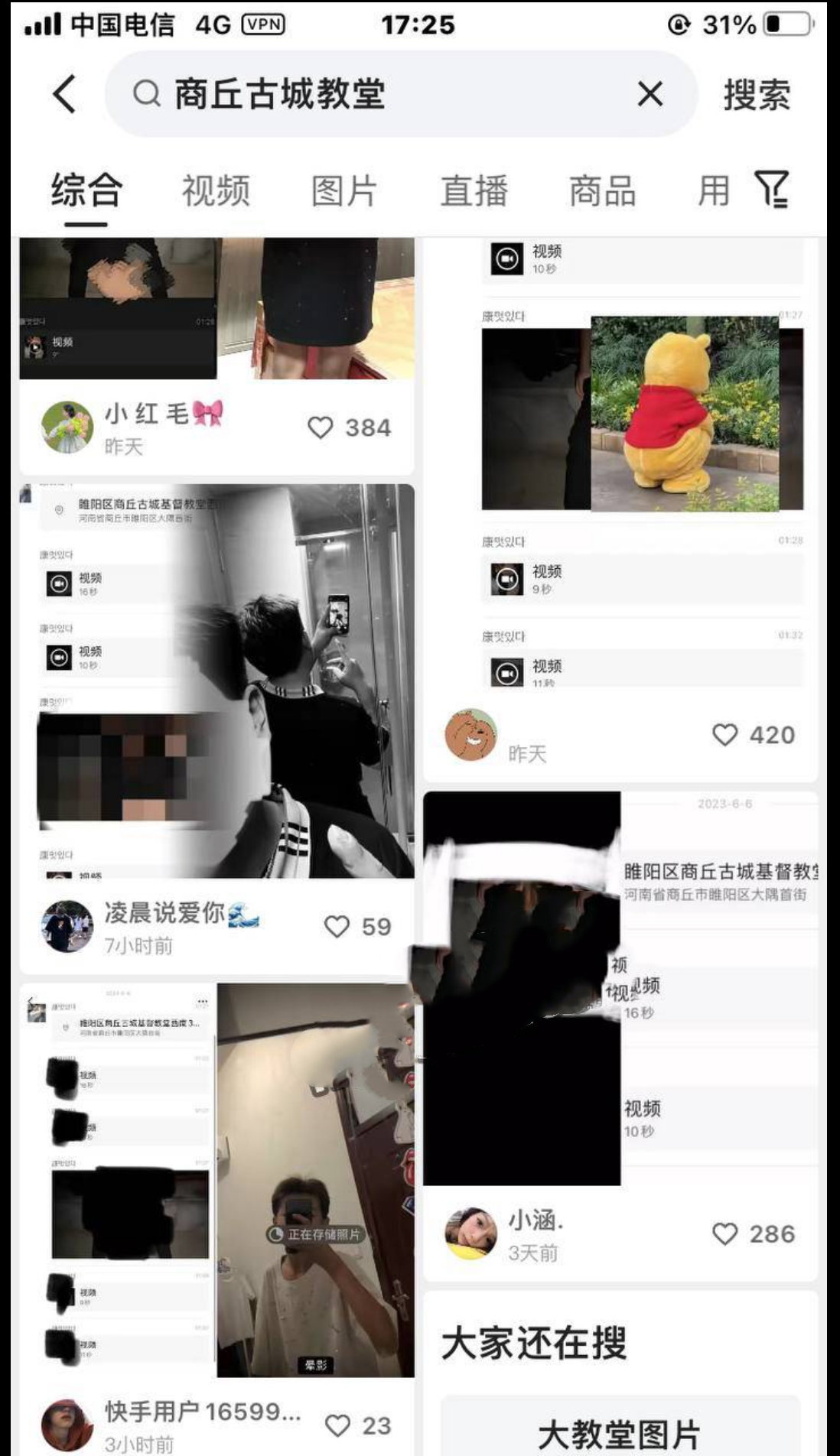Viewport: 840px width, 1456px height.
Task: Go back using the back arrow
Action: (x=65, y=94)
